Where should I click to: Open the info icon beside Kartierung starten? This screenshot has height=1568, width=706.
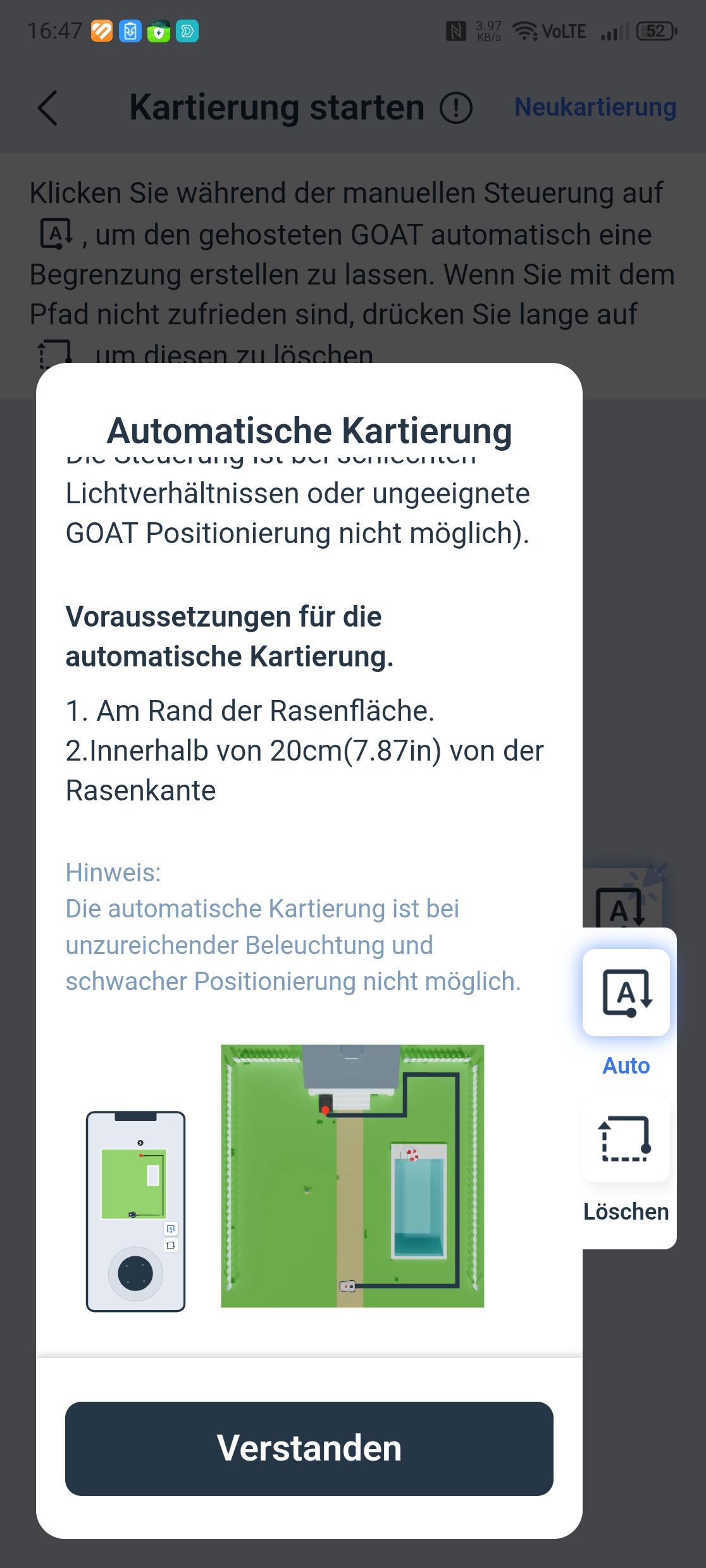[x=455, y=107]
